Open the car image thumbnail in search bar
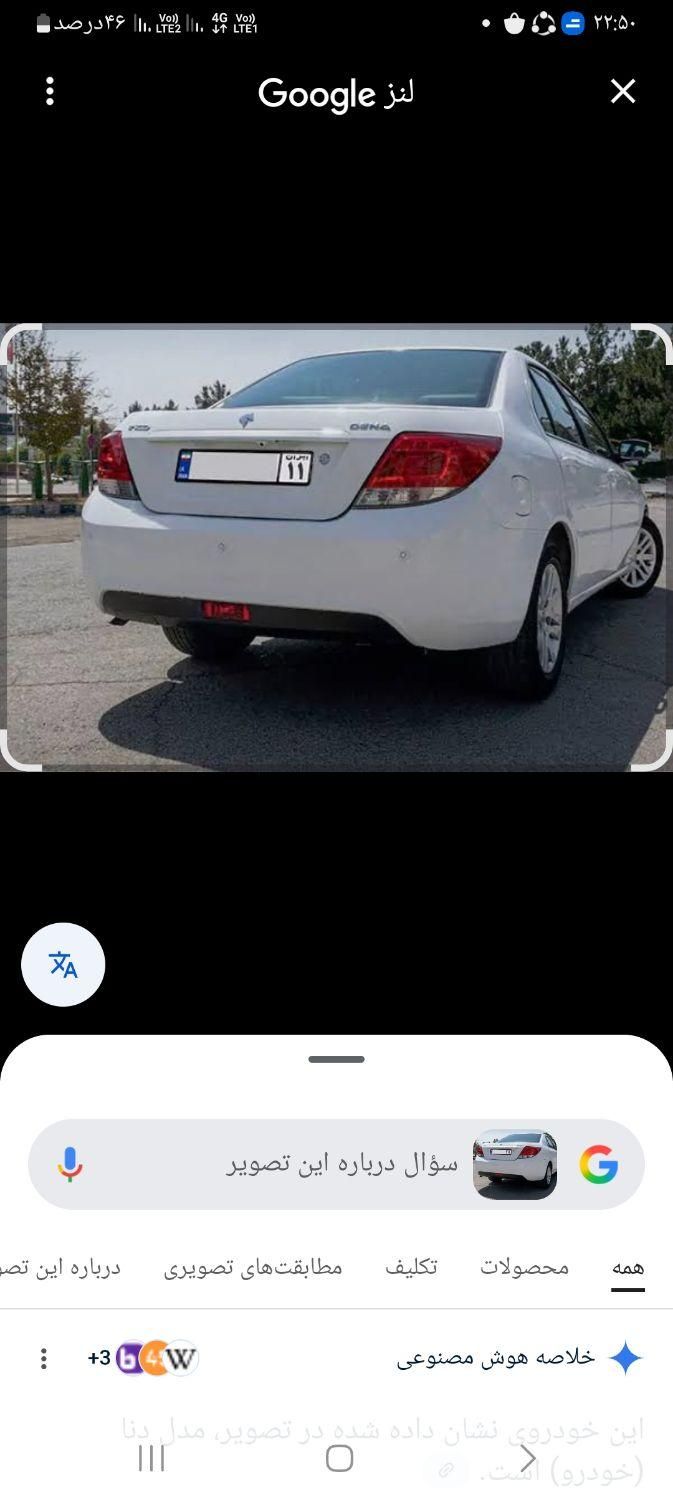 [515, 1164]
